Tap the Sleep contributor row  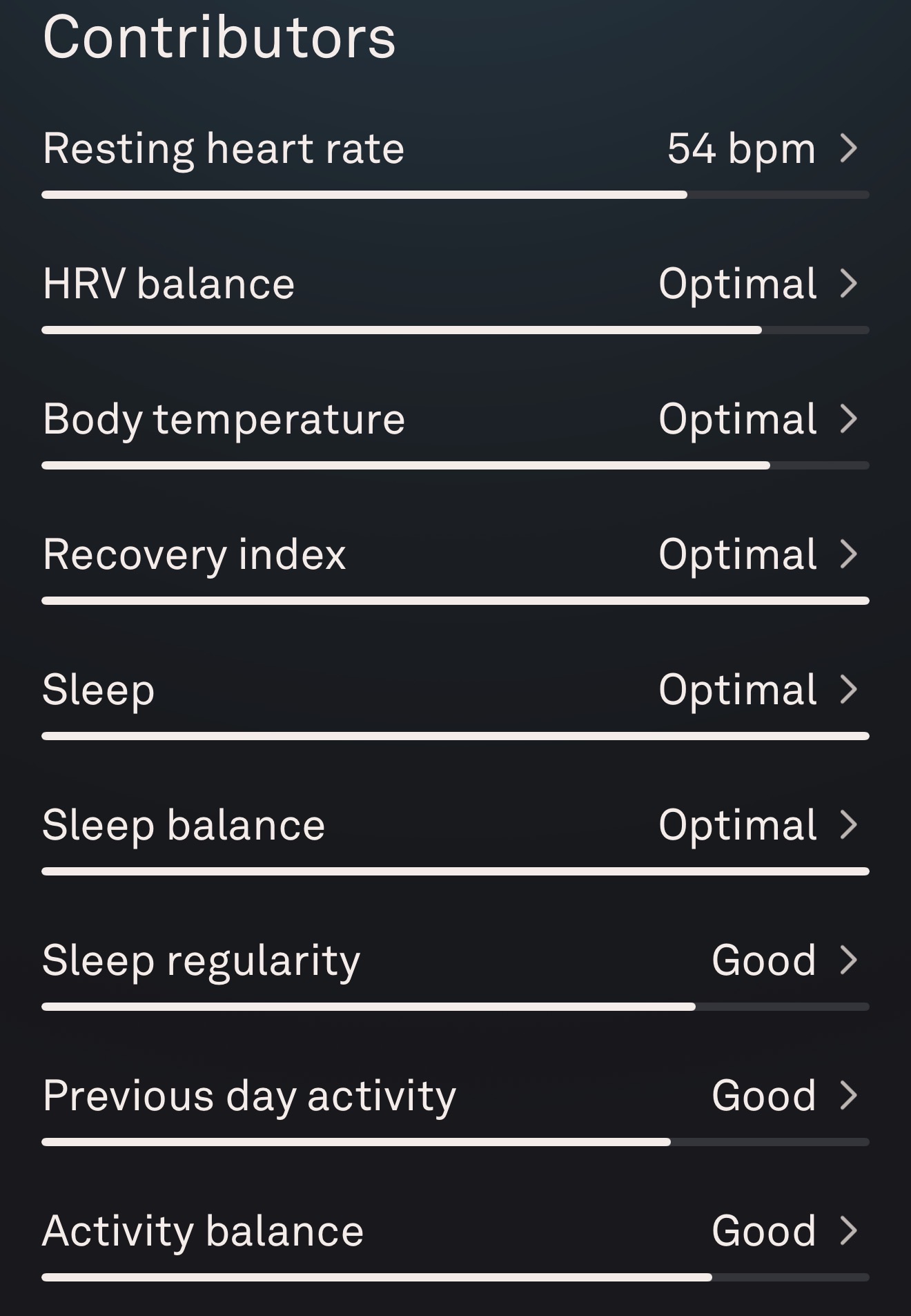click(454, 690)
